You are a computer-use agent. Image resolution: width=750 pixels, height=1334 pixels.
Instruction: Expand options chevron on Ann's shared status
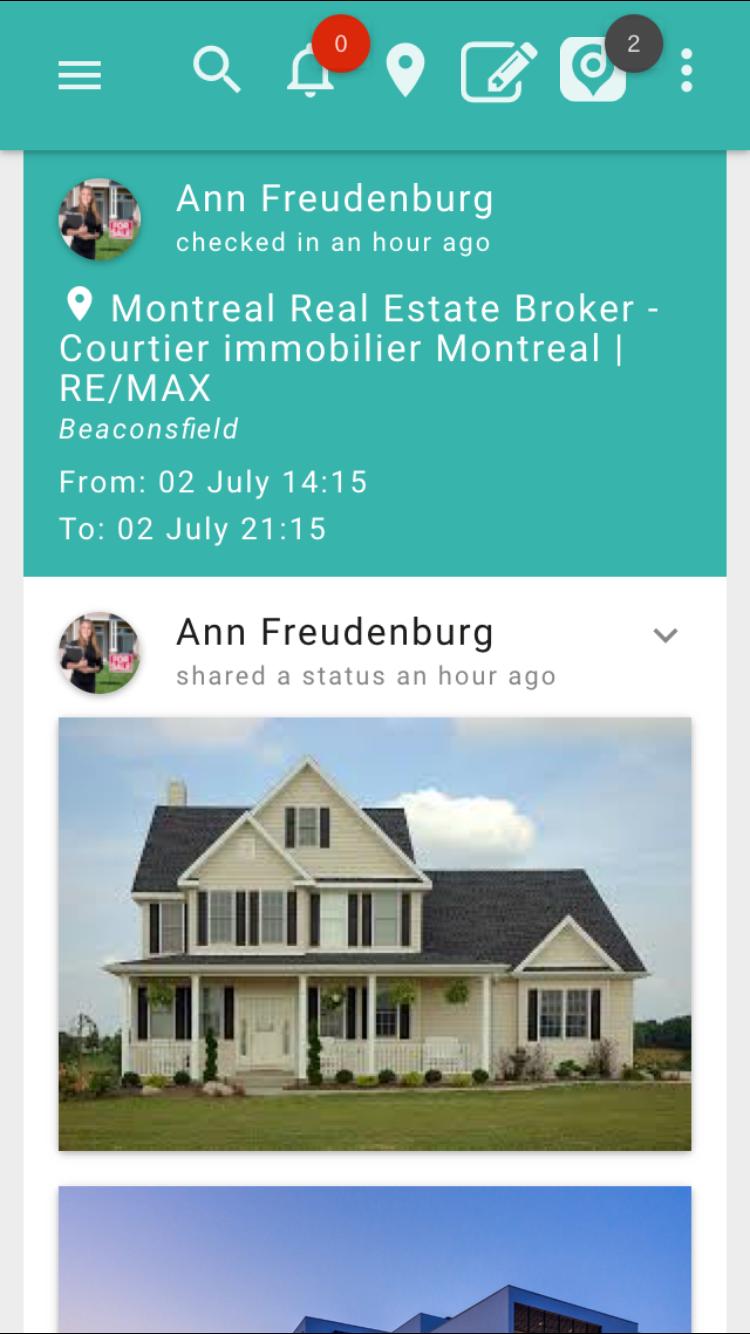pyautogui.click(x=665, y=635)
